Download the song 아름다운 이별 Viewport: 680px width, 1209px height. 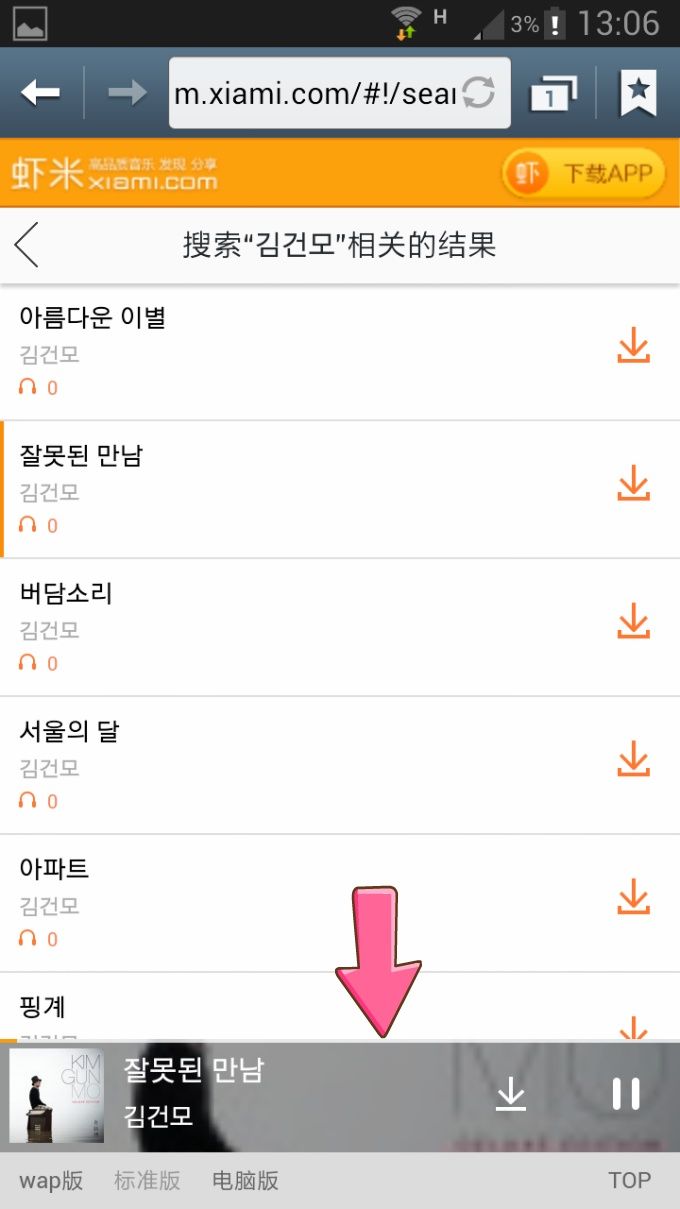pos(633,347)
